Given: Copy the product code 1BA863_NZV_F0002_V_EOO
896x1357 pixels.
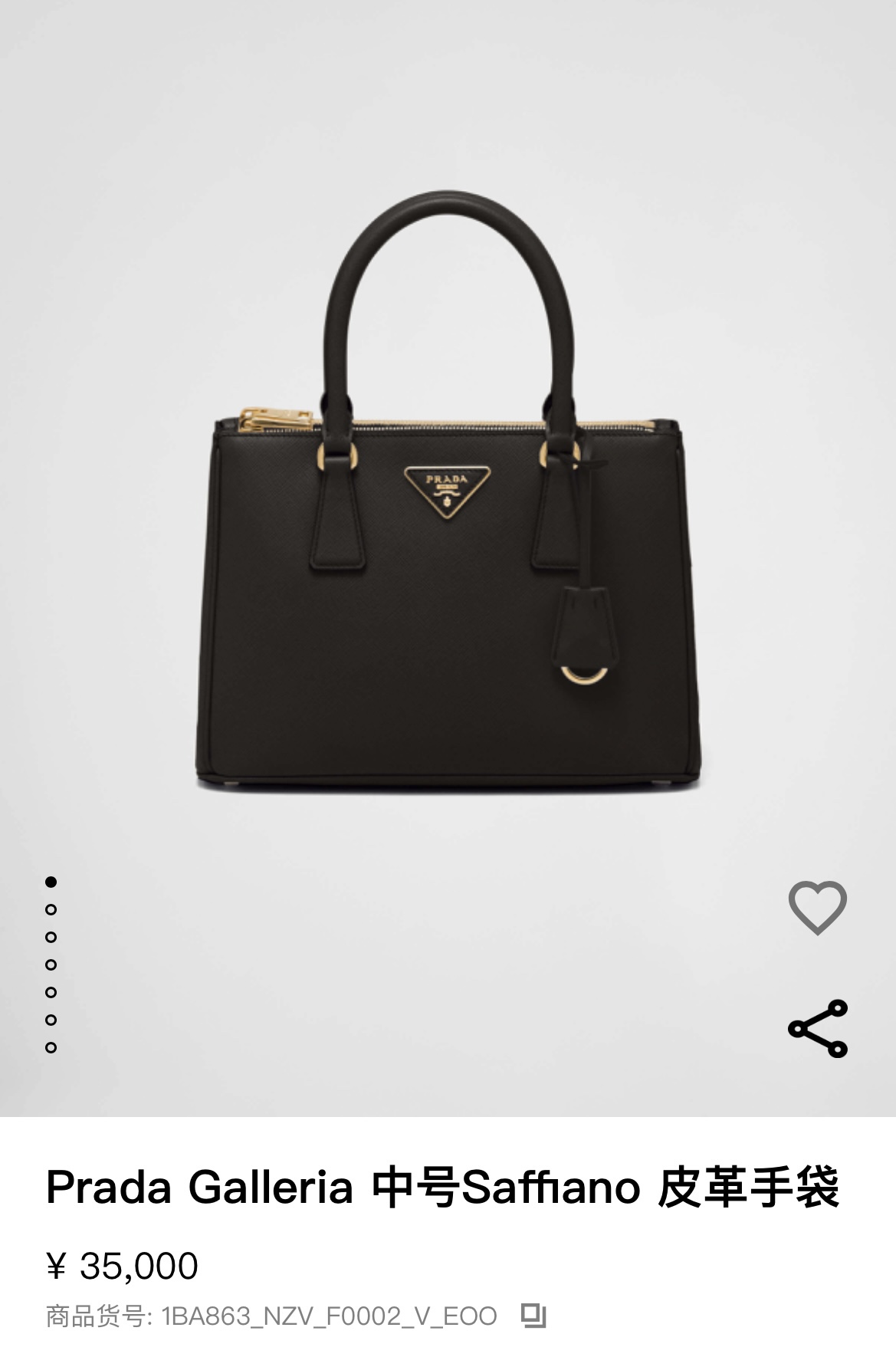Looking at the screenshot, I should click(x=533, y=1316).
